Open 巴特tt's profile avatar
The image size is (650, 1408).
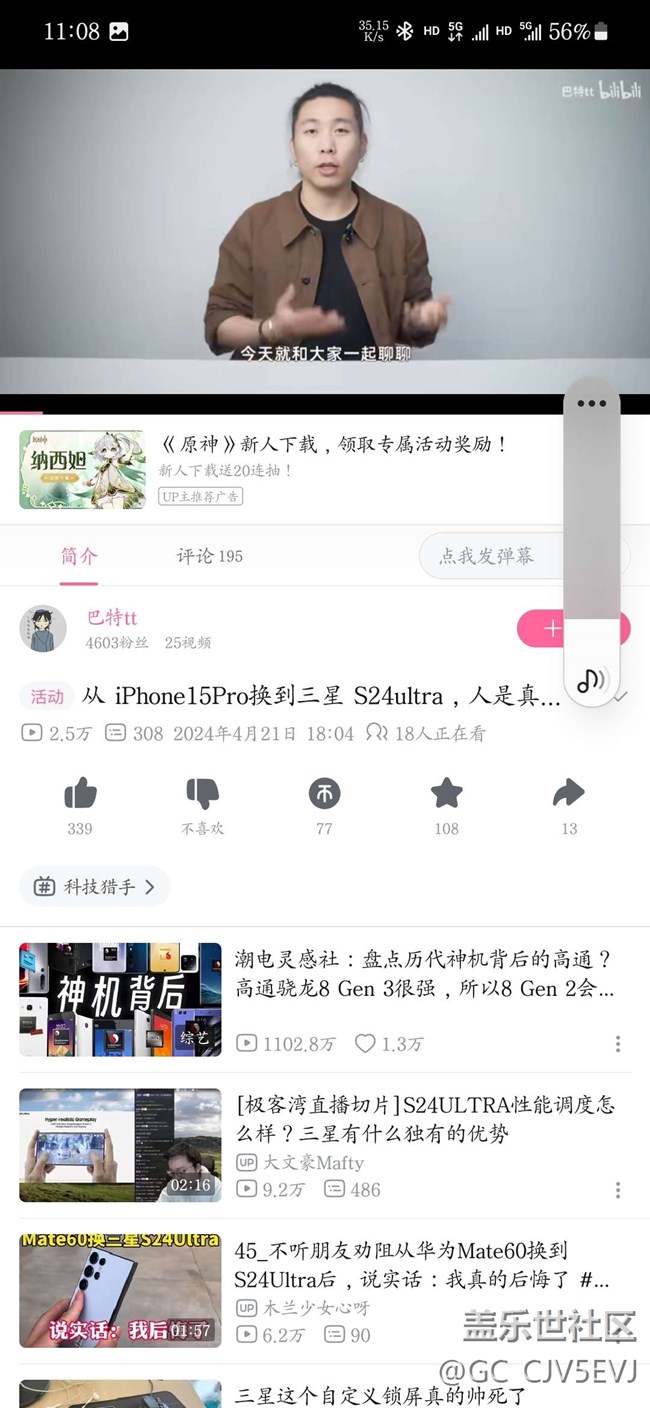43,629
